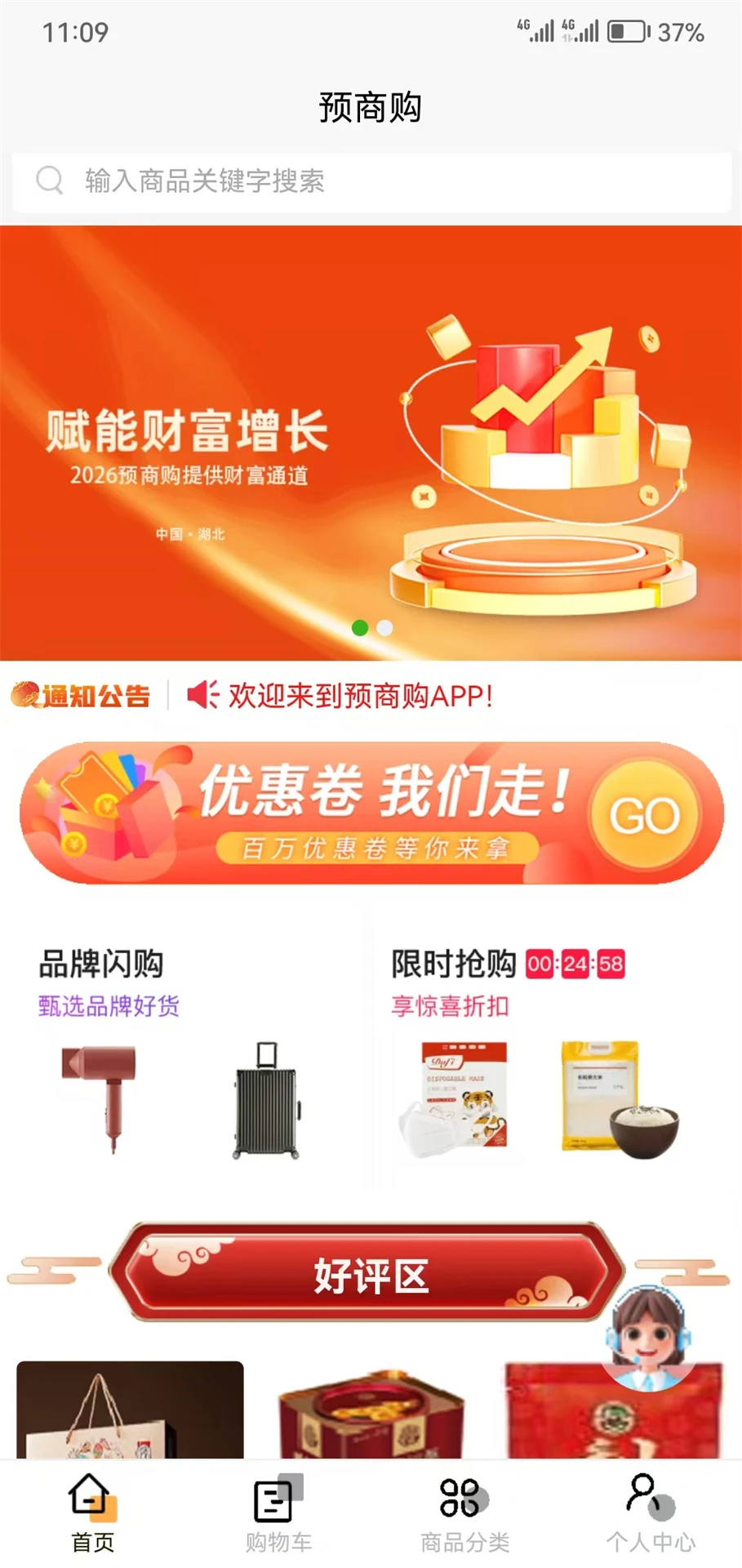This screenshot has width=742, height=1568.
Task: Tap GO on the coupon banner
Action: [x=645, y=814]
